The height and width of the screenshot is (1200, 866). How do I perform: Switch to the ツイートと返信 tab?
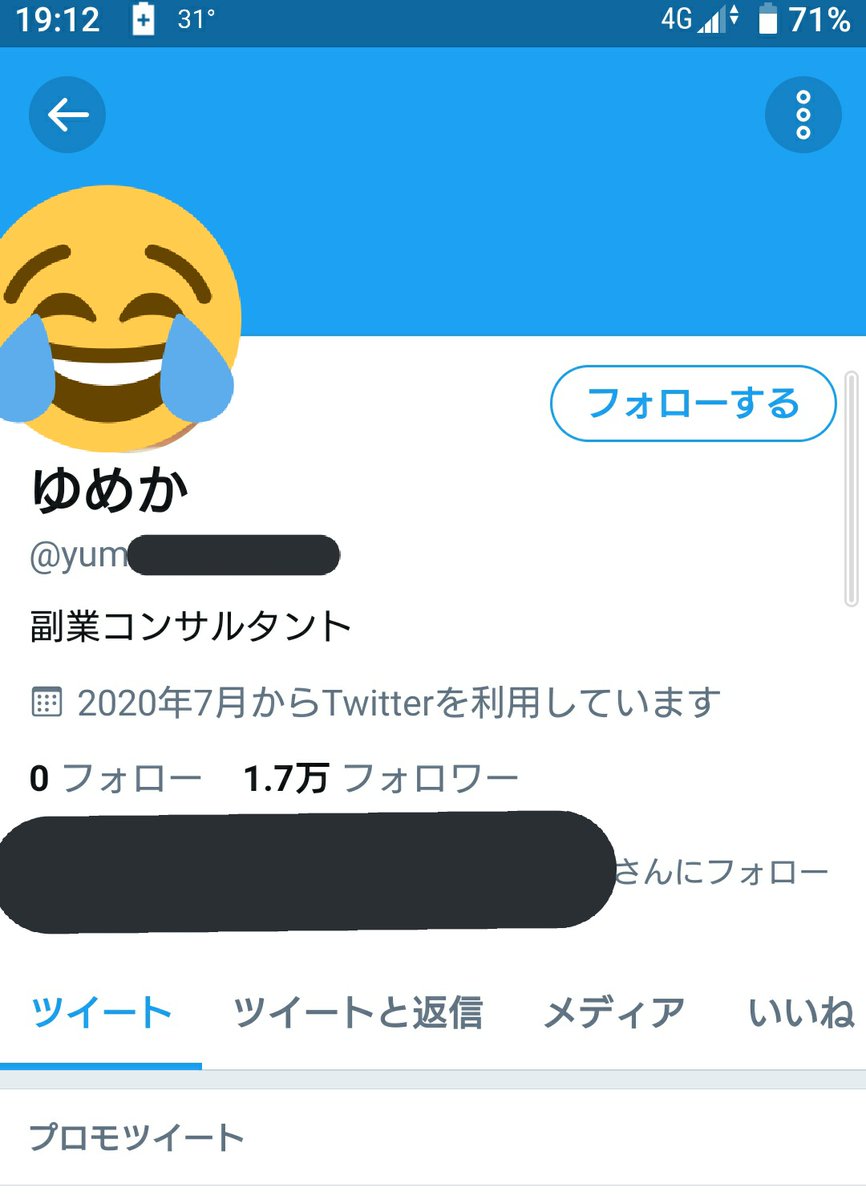(x=357, y=1013)
